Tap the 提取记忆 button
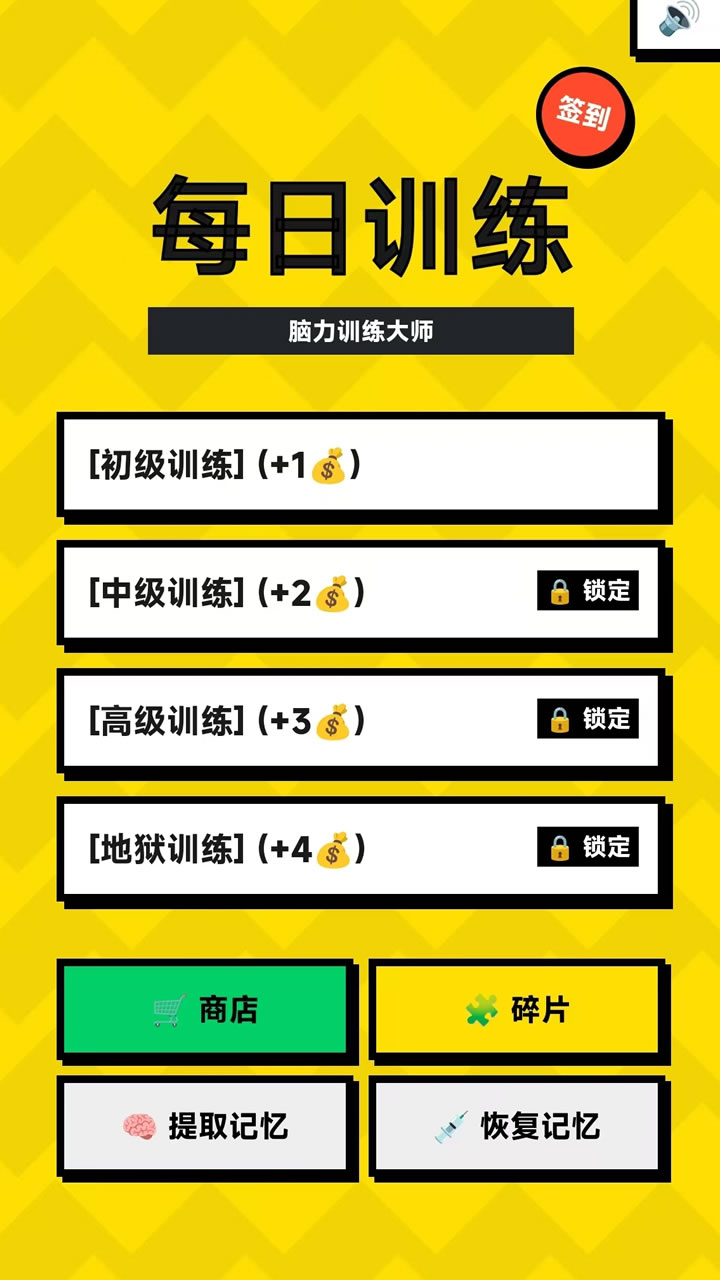Screen dimensions: 720x1280 click(205, 1126)
